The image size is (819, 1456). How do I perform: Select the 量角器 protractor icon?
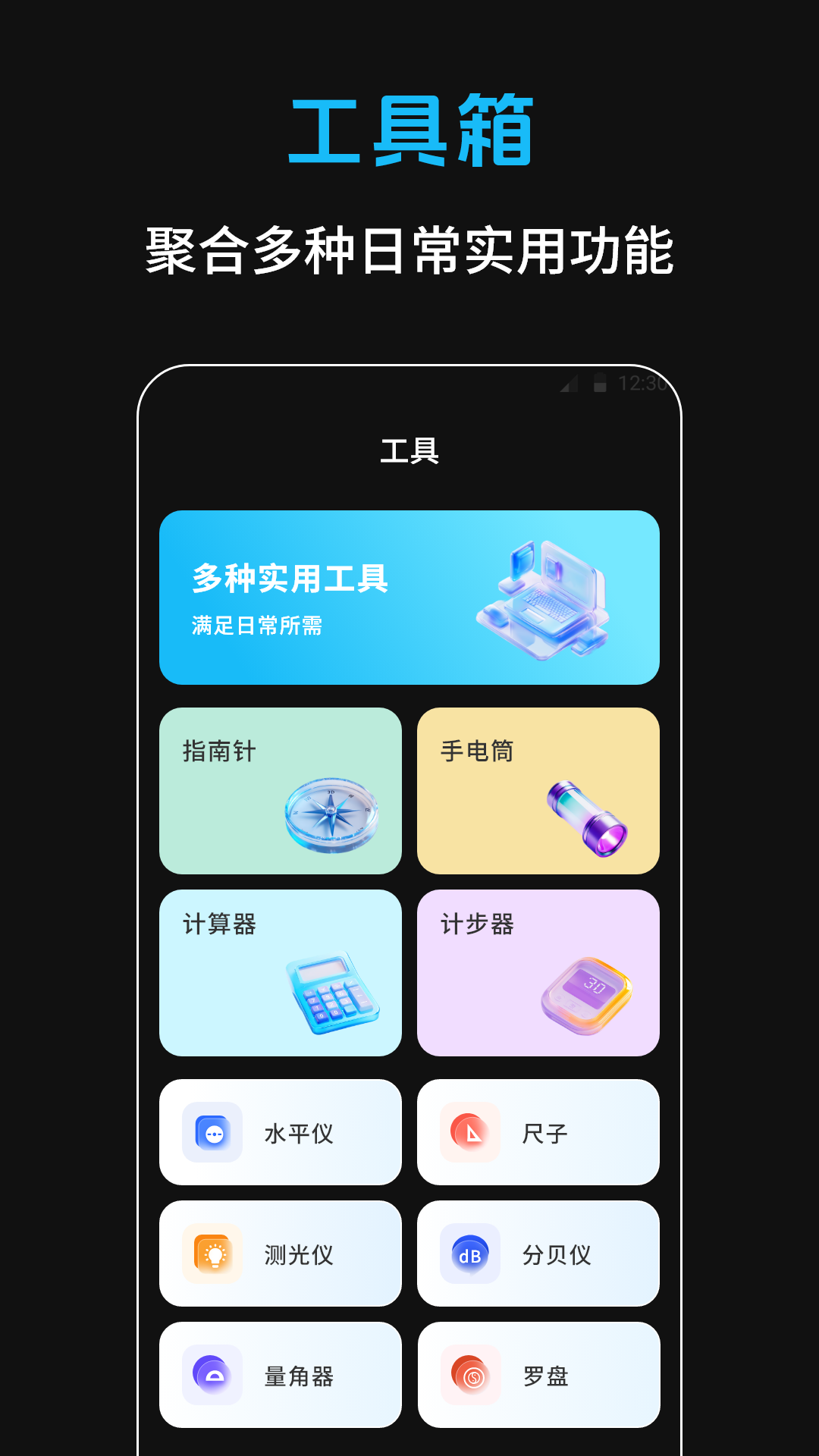tap(213, 1375)
